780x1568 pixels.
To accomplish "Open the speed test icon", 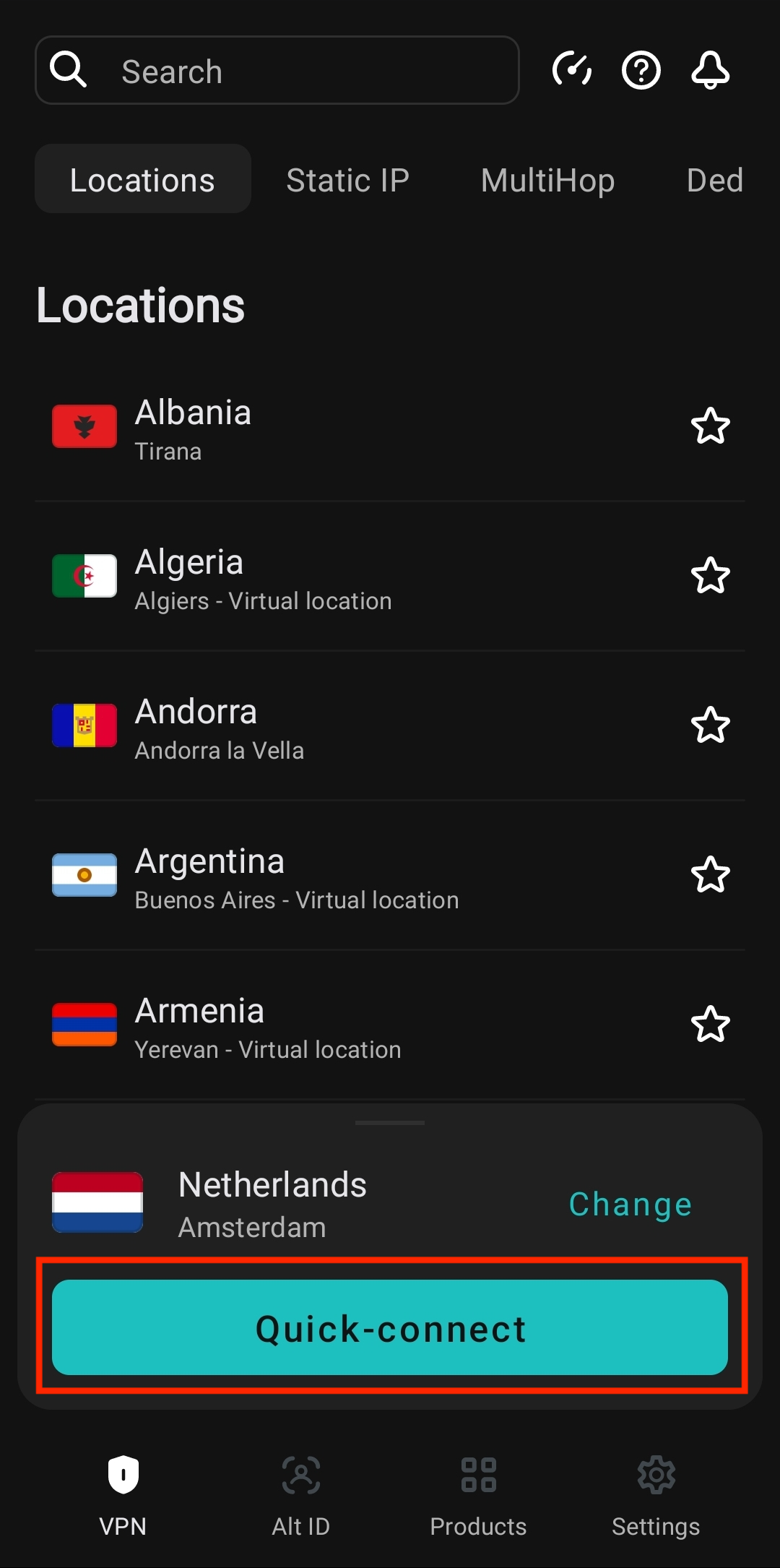I will 572,70.
